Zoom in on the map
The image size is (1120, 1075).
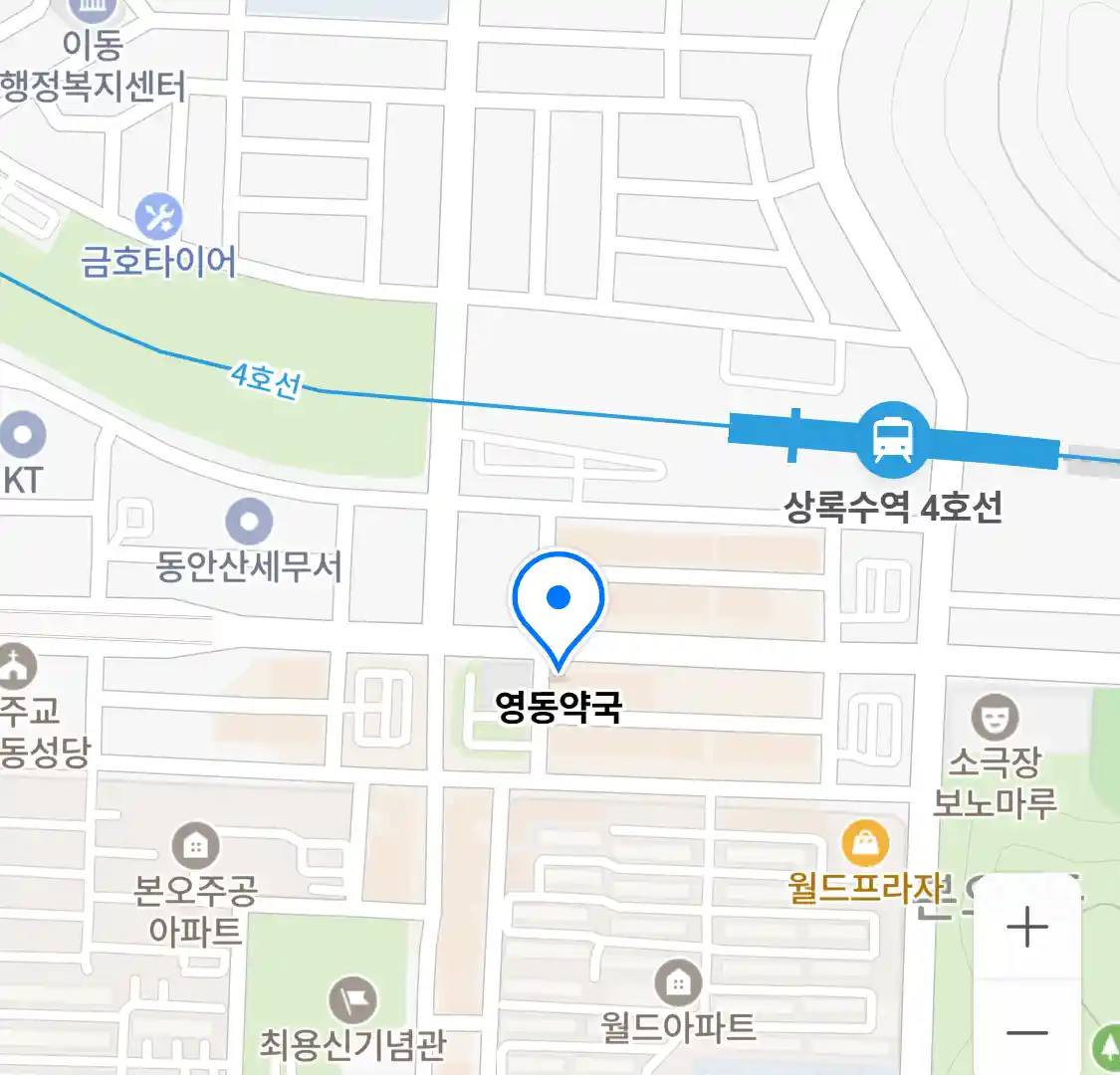tap(1026, 928)
